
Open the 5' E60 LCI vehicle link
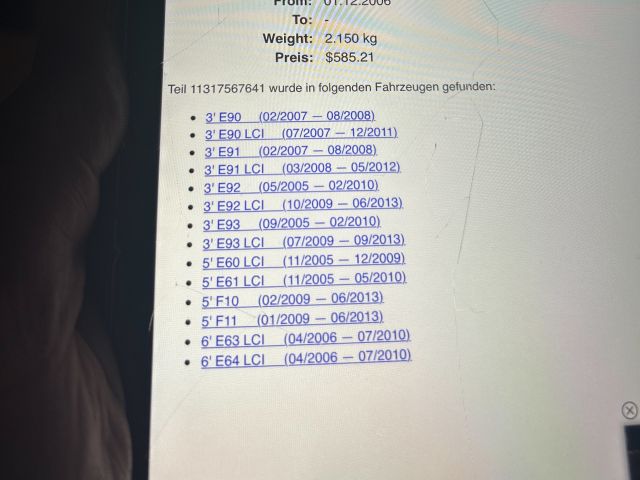(302, 261)
